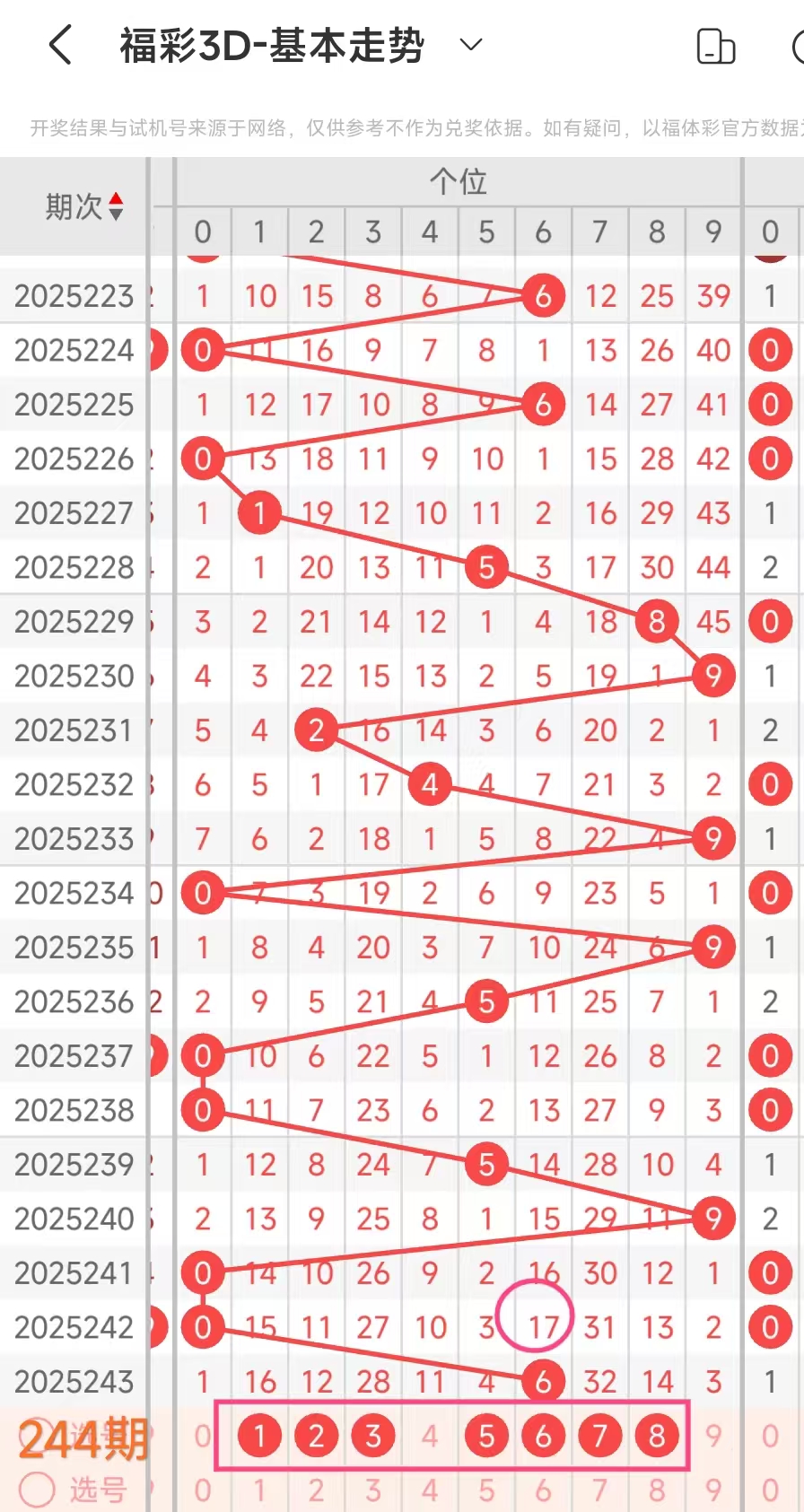
Task: Pick number 2 in the bottom 选号 row
Action: click(x=316, y=1490)
